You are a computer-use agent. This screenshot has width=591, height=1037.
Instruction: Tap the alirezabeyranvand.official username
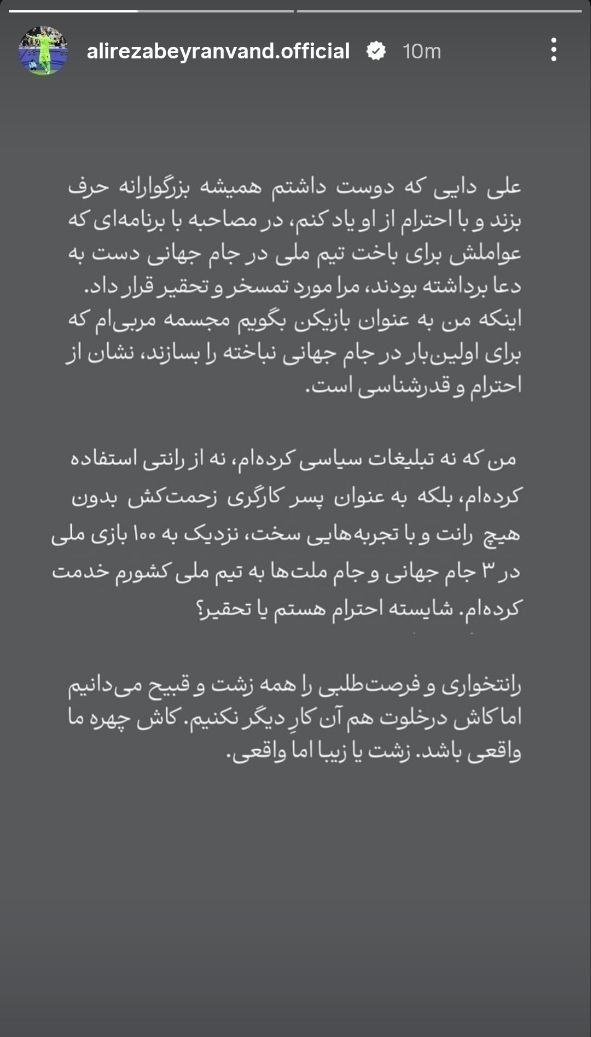[218, 51]
